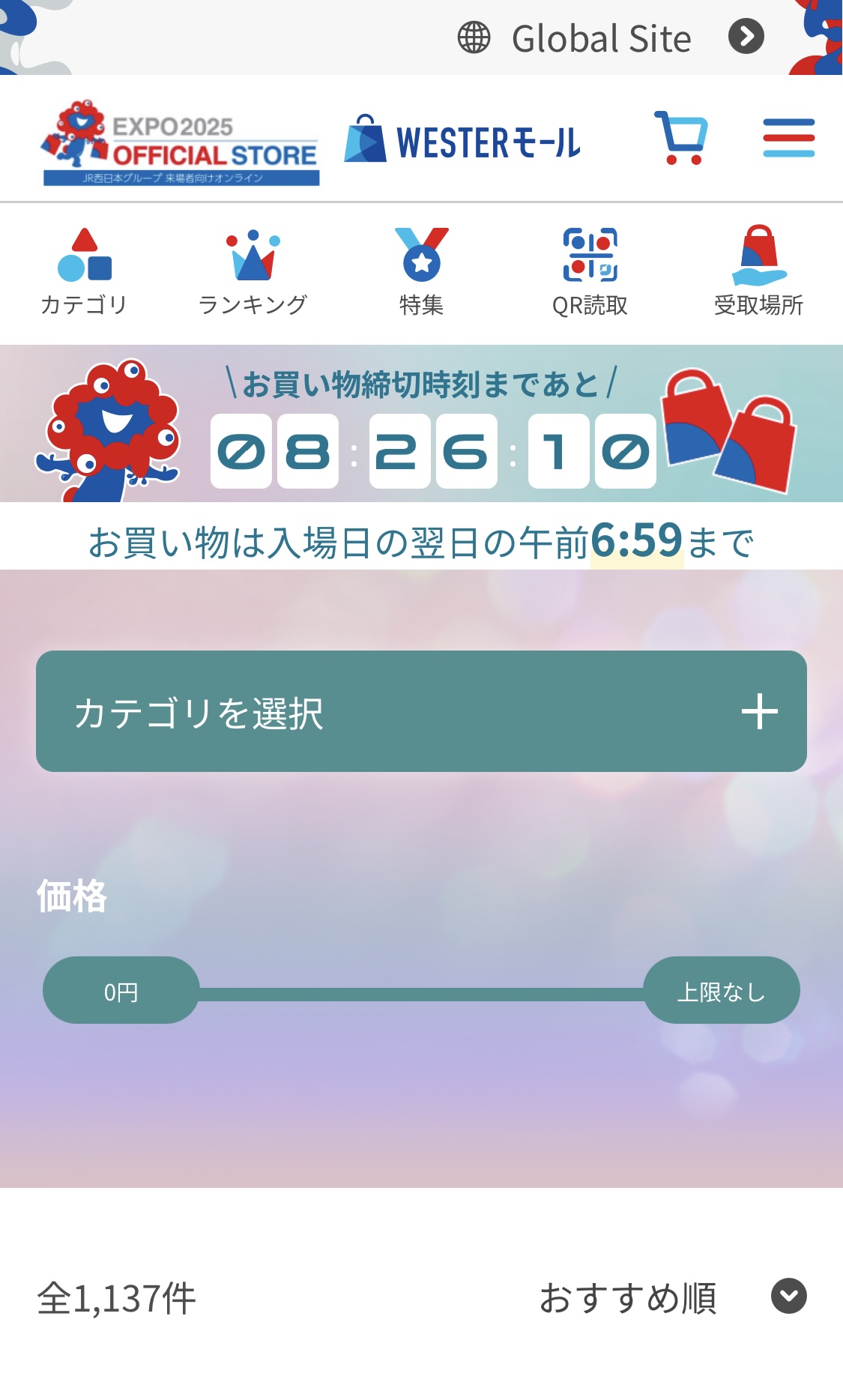Screen dimensions: 843x1400
Task: Click the Global Site arrow button
Action: pyautogui.click(x=746, y=36)
